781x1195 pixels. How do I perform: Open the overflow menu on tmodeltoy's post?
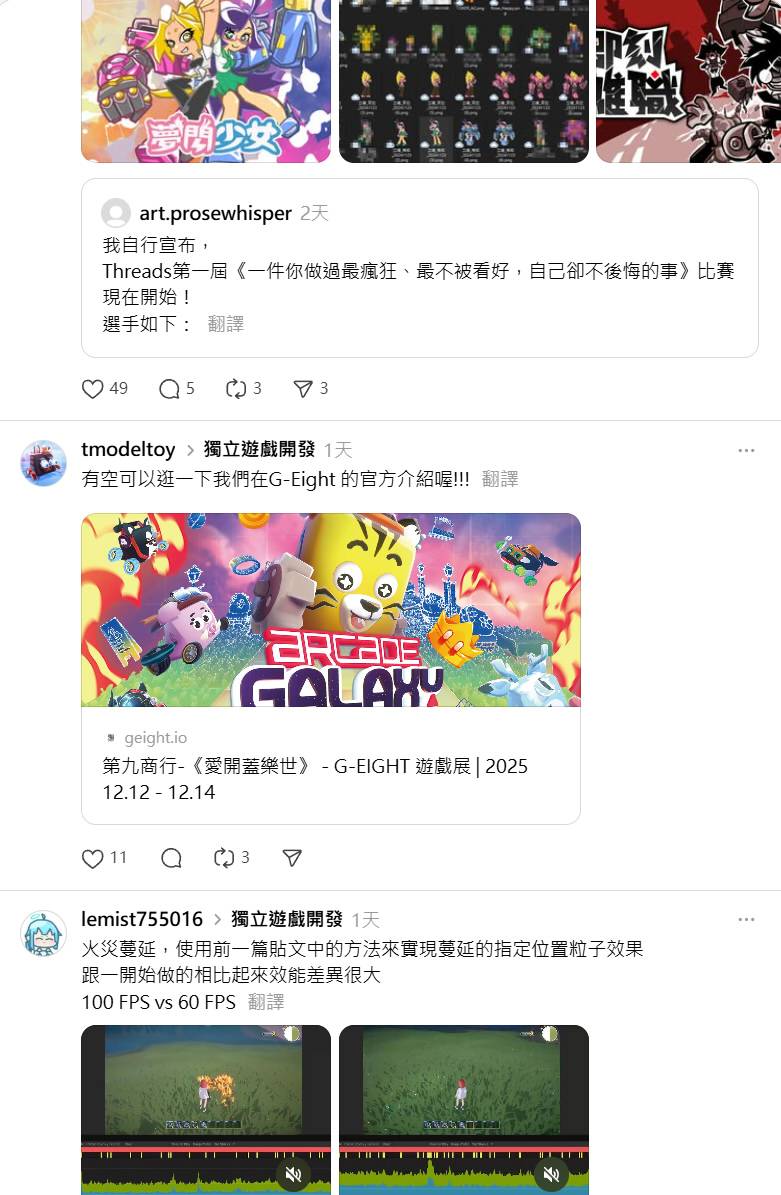[x=746, y=450]
